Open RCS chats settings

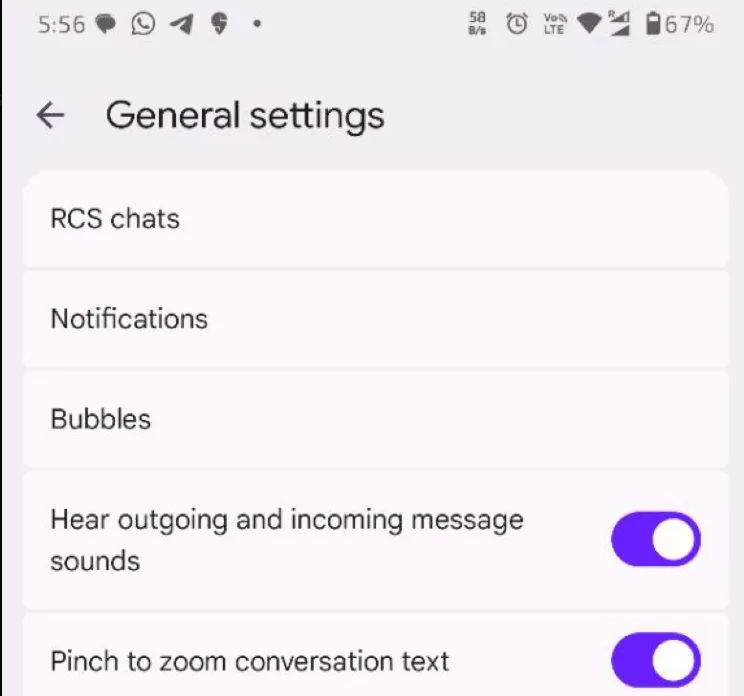tap(374, 219)
